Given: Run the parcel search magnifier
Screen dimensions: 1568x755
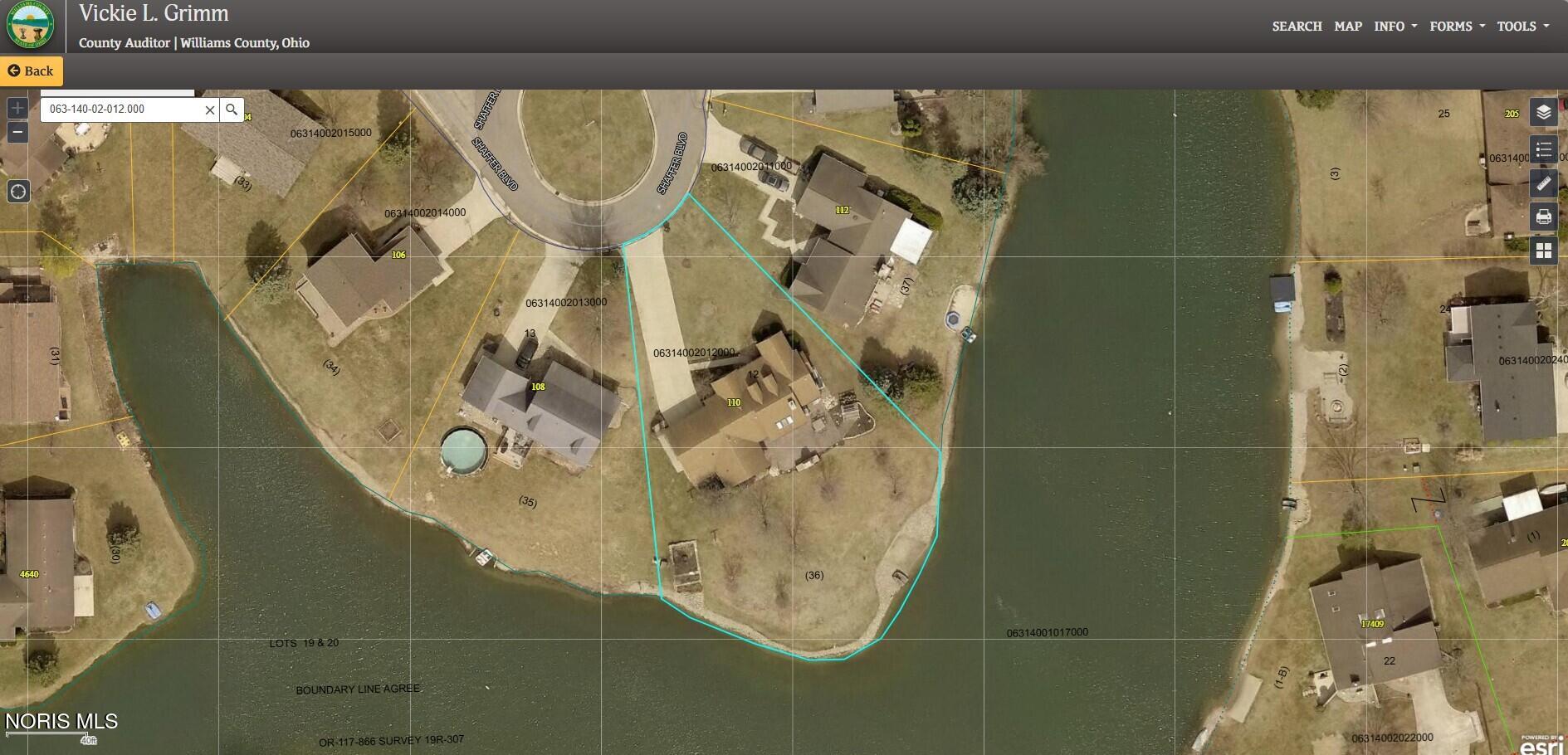Looking at the screenshot, I should coord(232,110).
